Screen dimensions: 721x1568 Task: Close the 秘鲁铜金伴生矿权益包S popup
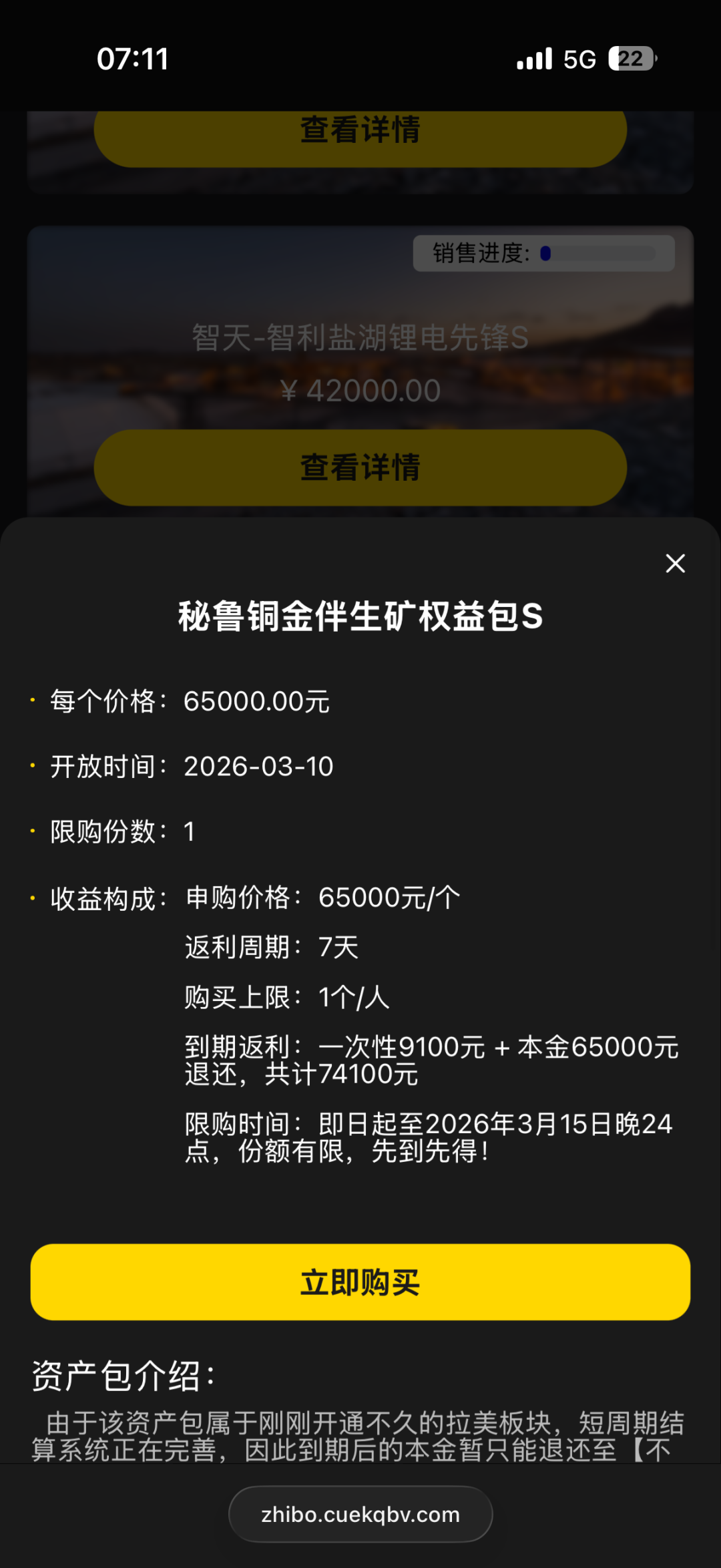click(676, 564)
